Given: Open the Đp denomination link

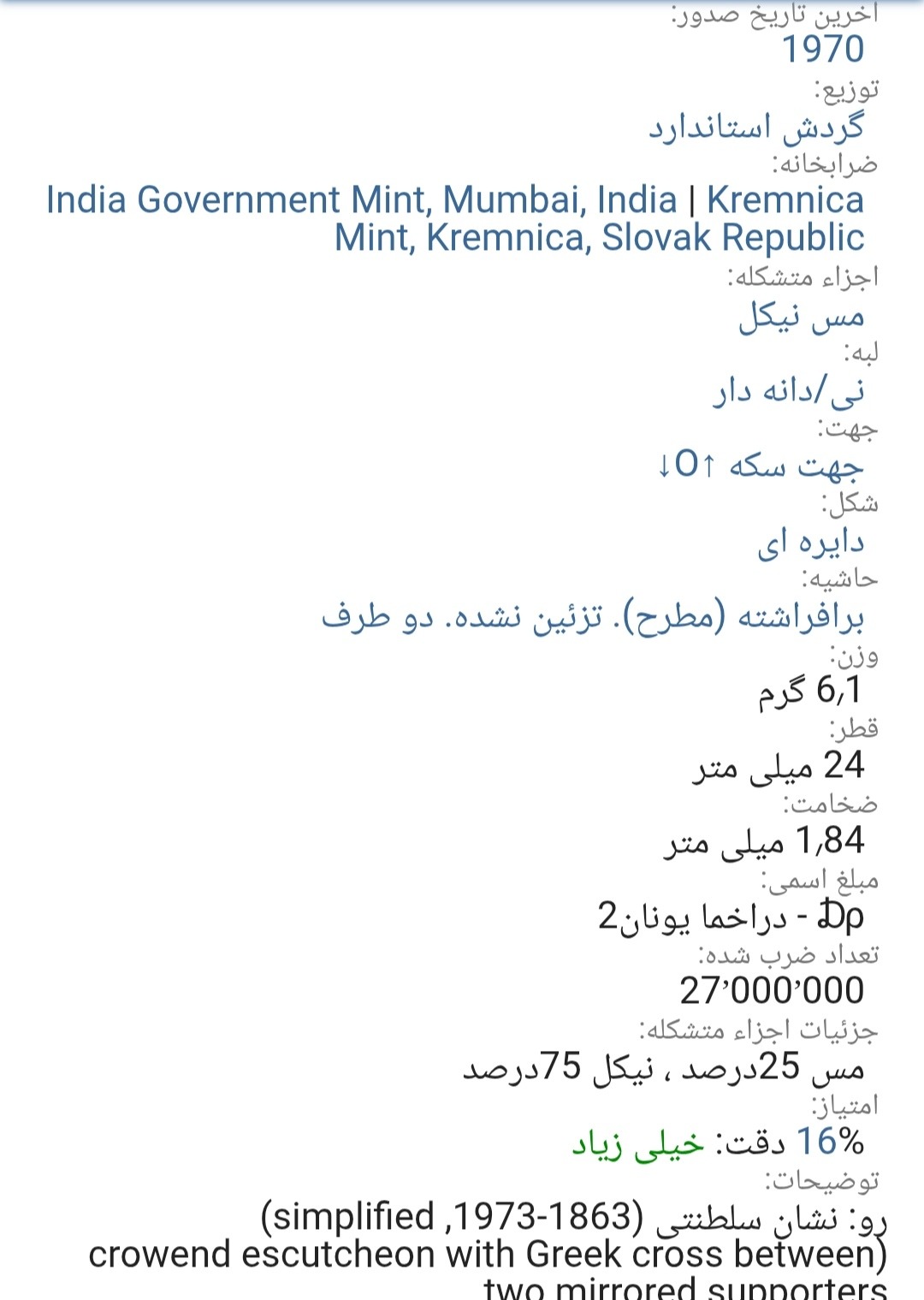Looking at the screenshot, I should coord(840,916).
